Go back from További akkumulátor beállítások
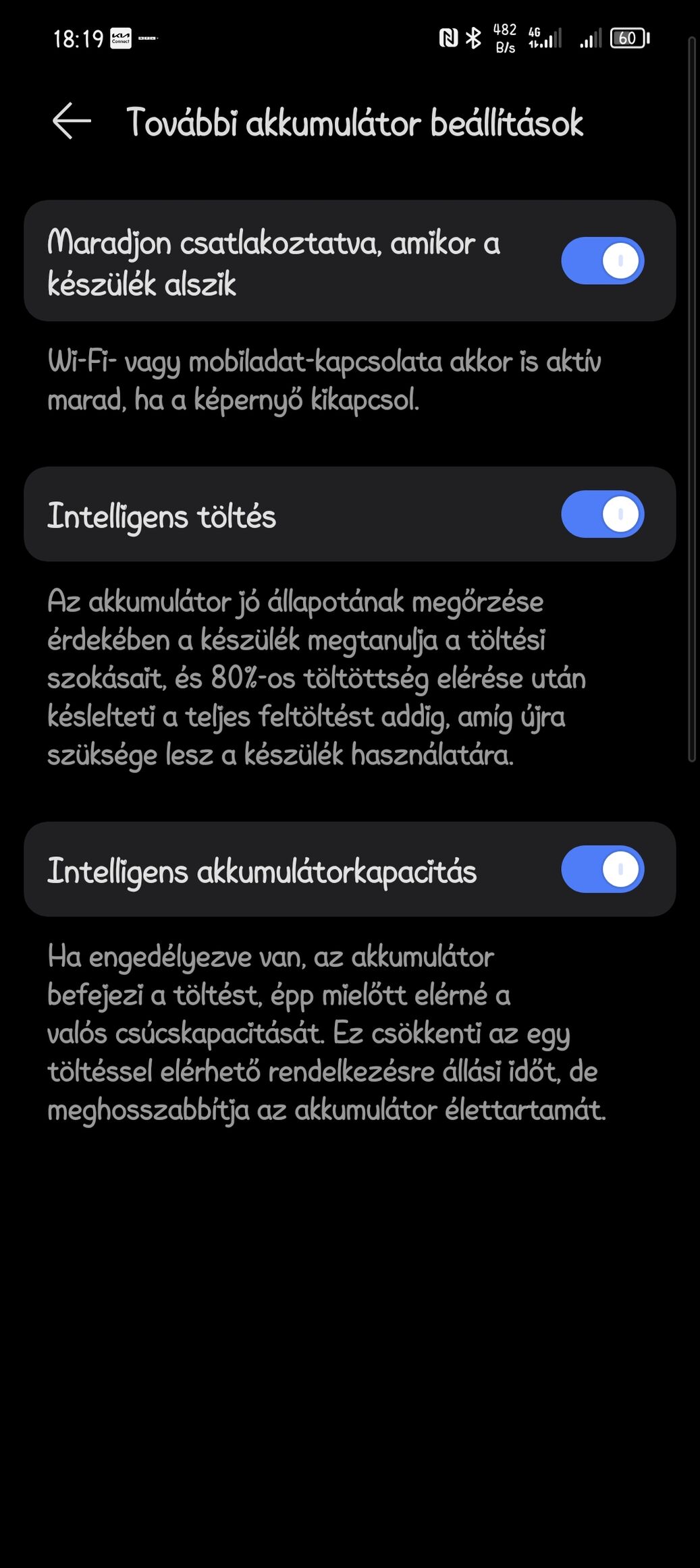The width and height of the screenshot is (700, 1568). click(x=72, y=121)
